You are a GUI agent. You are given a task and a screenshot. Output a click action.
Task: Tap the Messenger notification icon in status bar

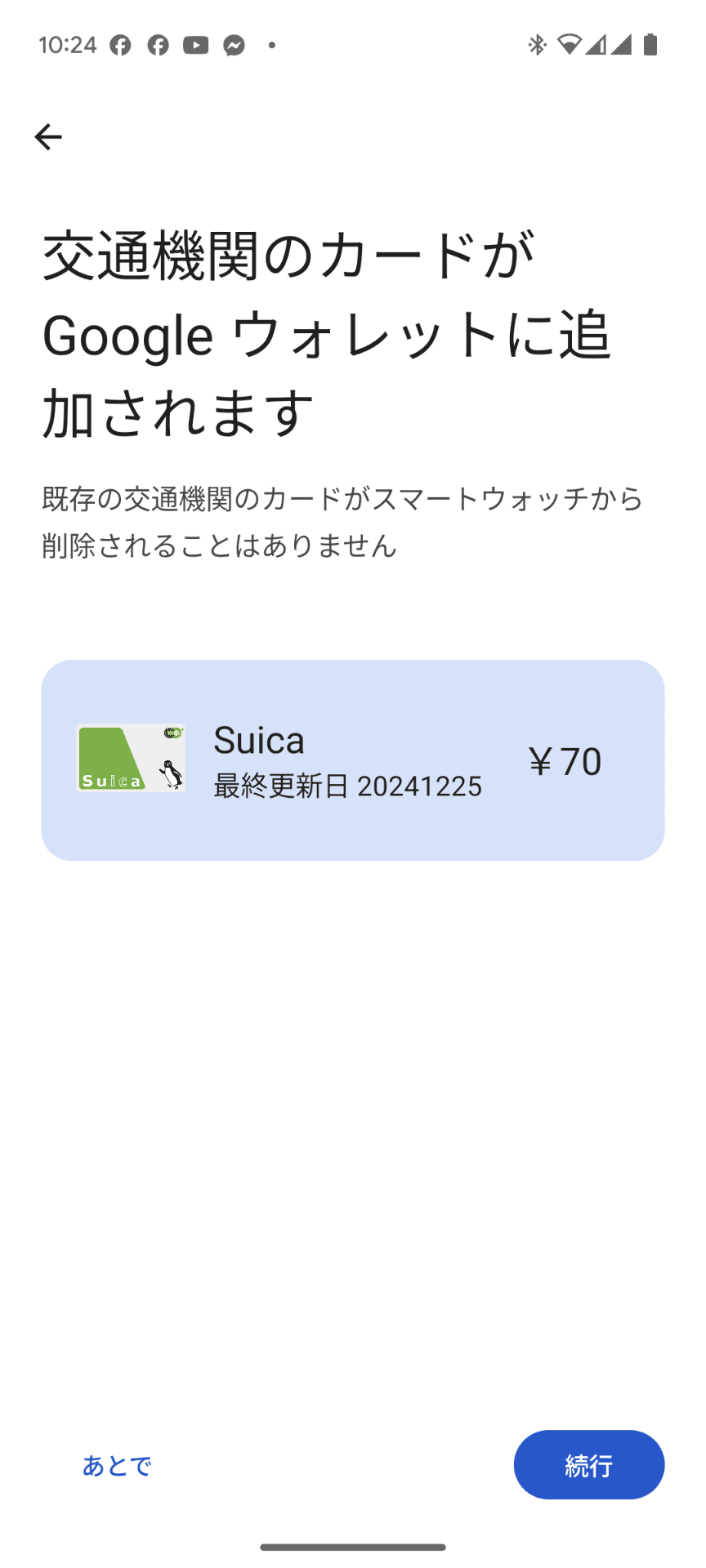pos(234,45)
